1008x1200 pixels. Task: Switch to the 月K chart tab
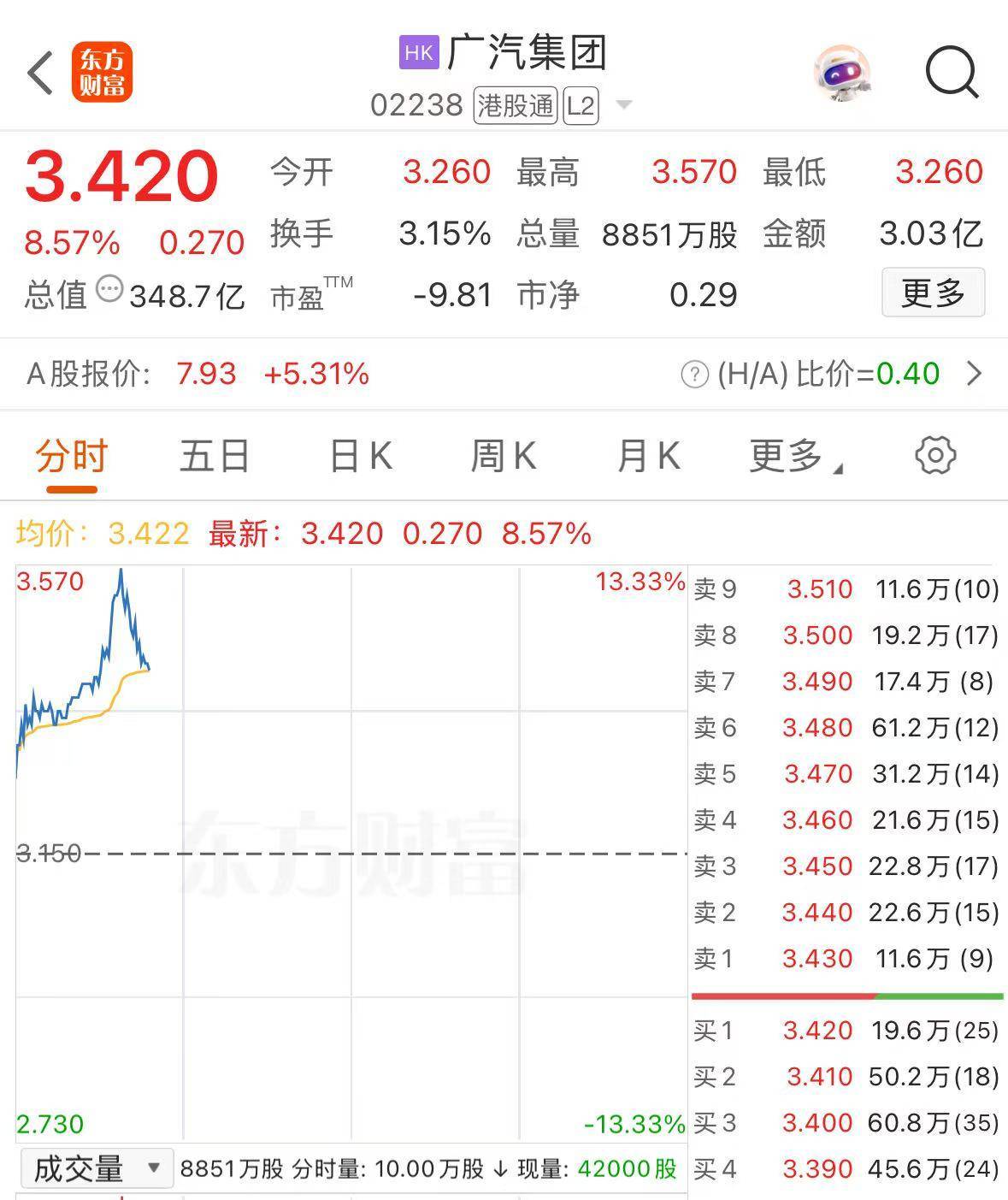click(x=648, y=456)
